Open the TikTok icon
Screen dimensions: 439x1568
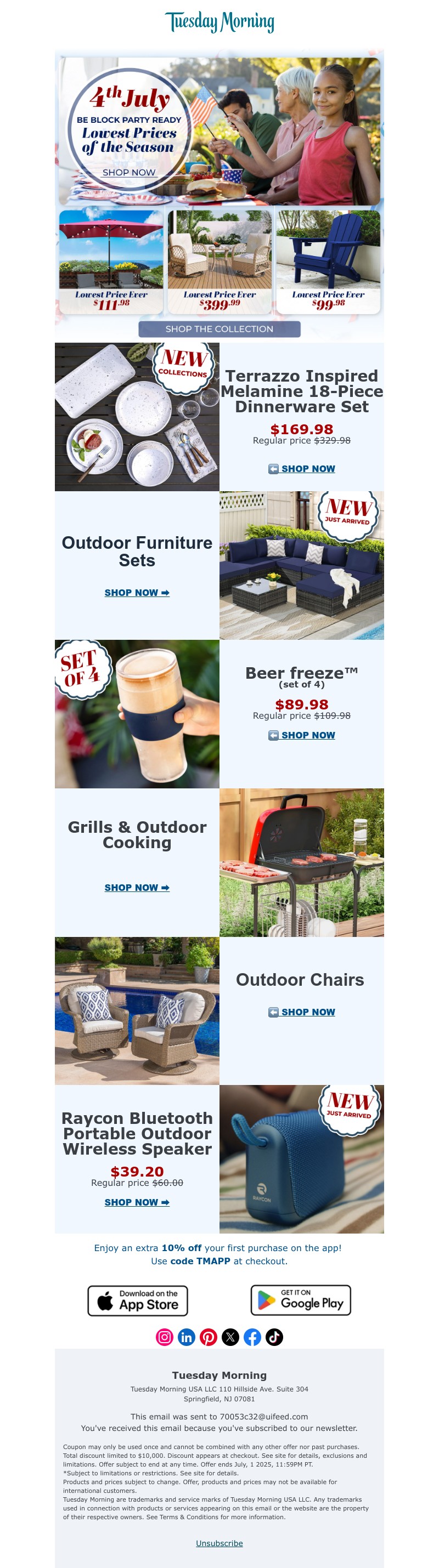click(x=274, y=1337)
